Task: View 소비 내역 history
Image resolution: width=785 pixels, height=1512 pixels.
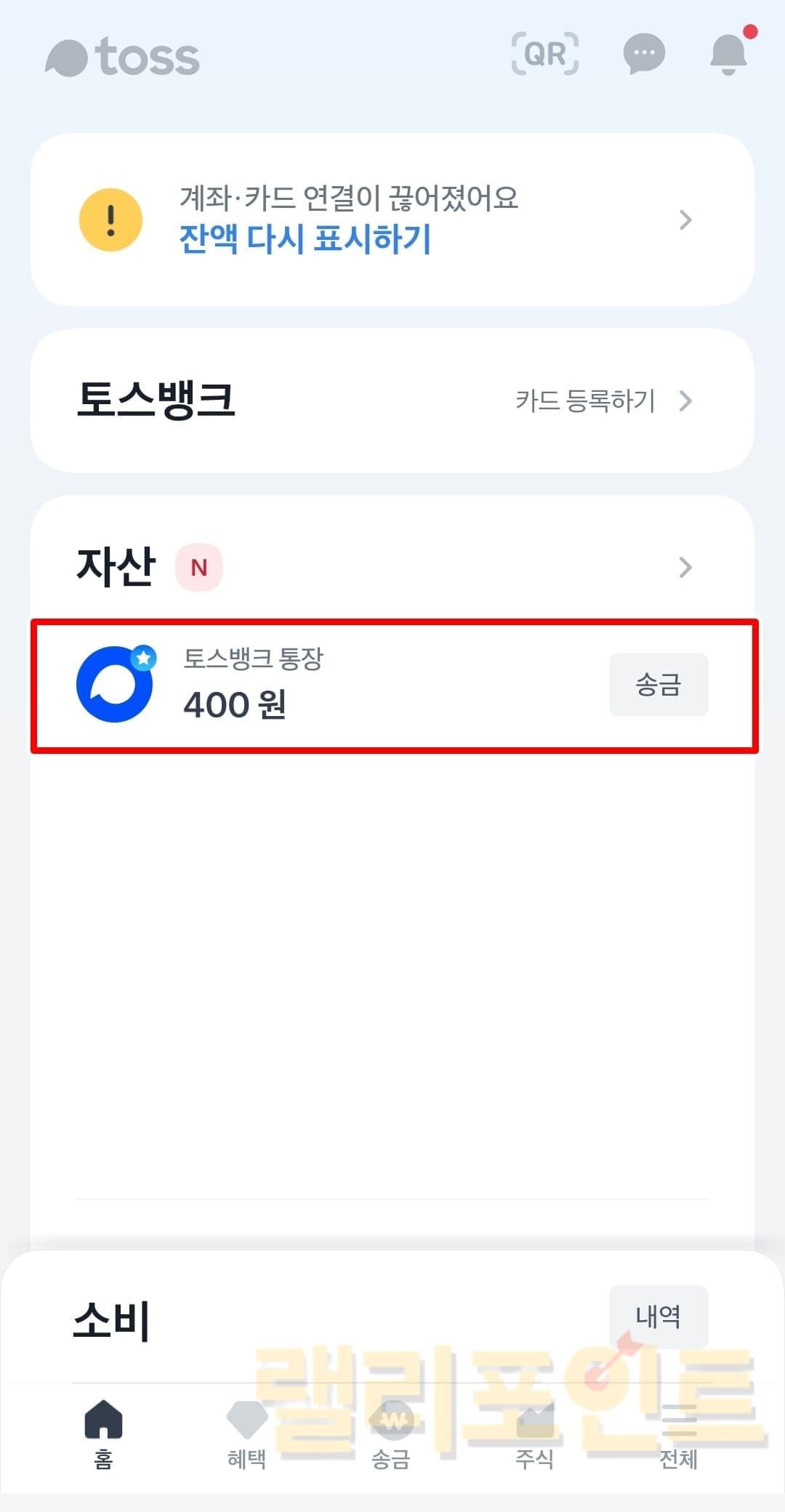Action: click(658, 1316)
